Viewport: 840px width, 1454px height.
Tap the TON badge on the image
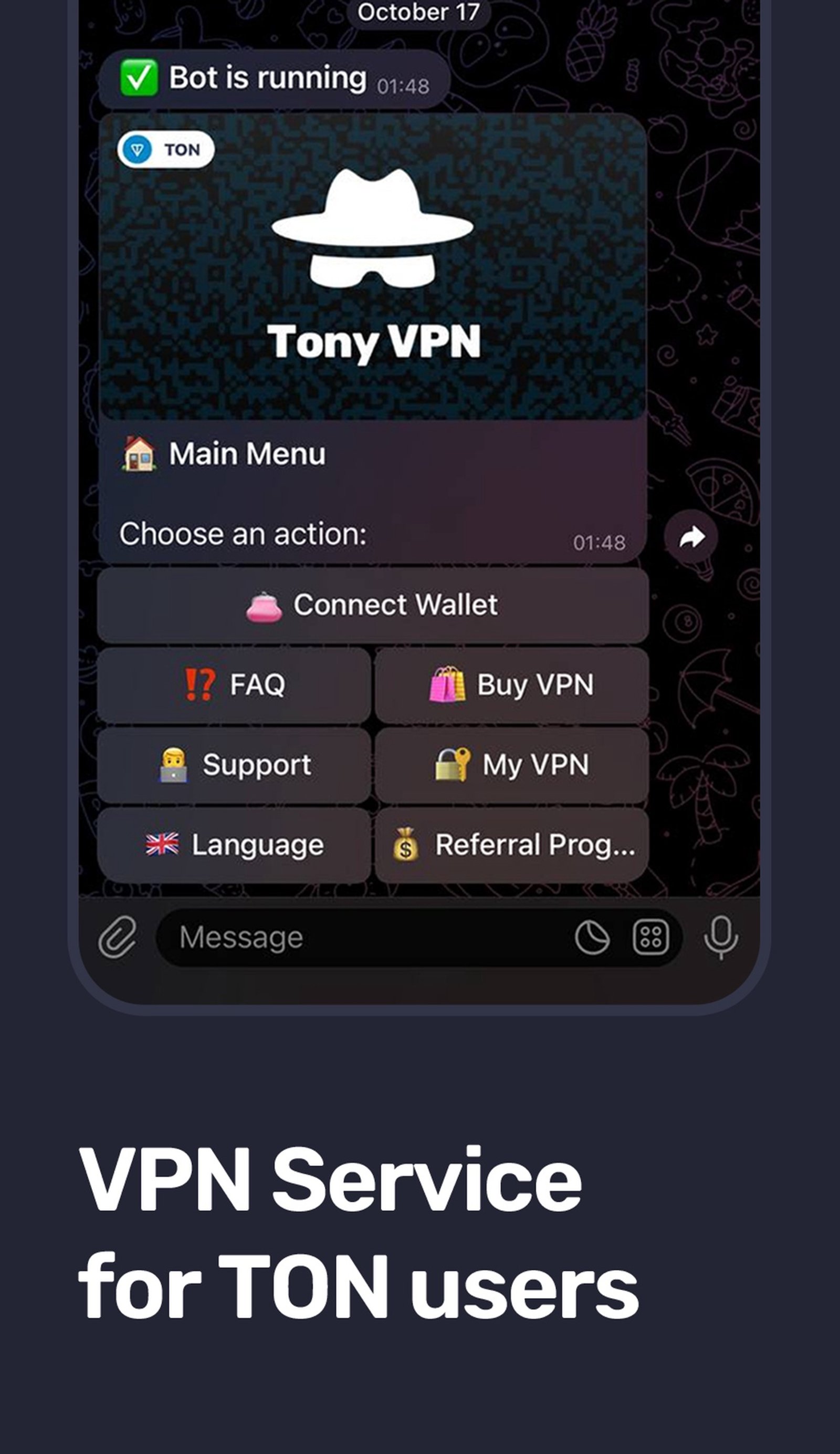coord(166,149)
